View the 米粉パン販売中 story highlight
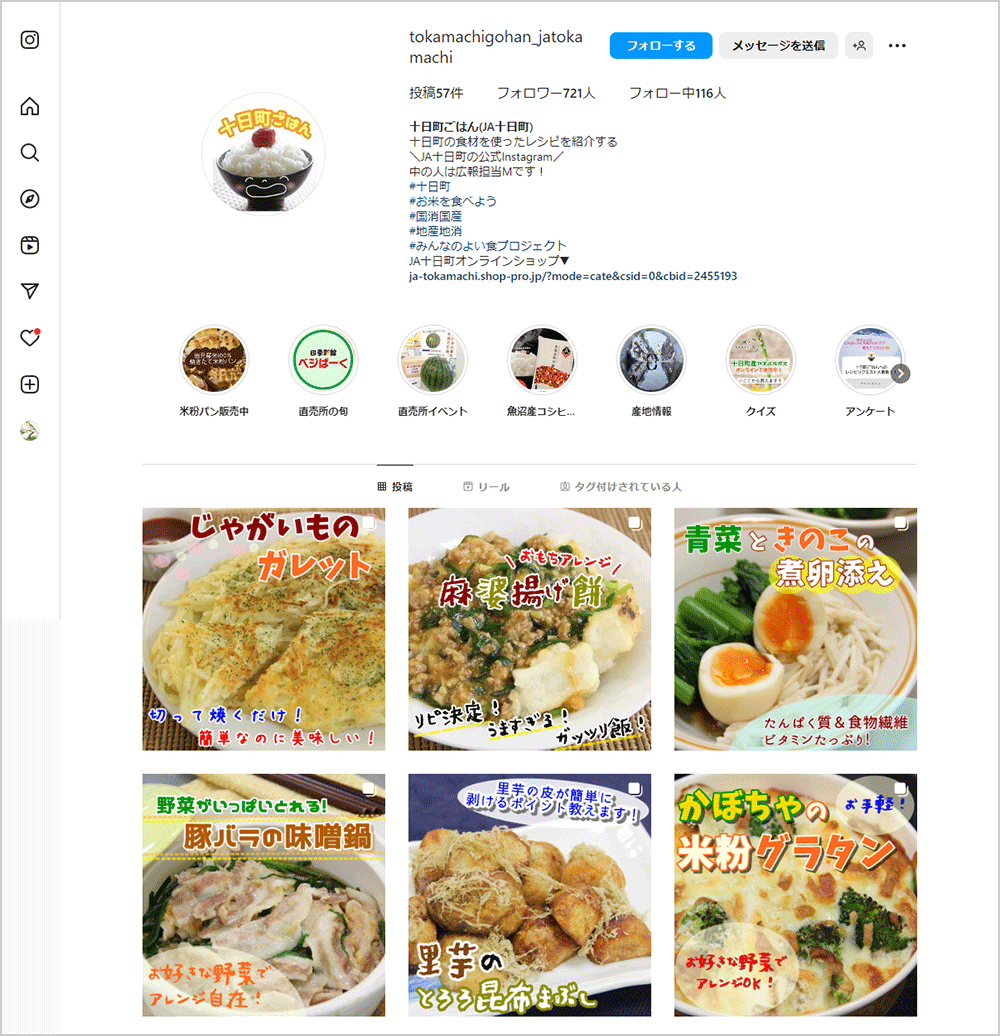The height and width of the screenshot is (1036, 1000). click(214, 360)
